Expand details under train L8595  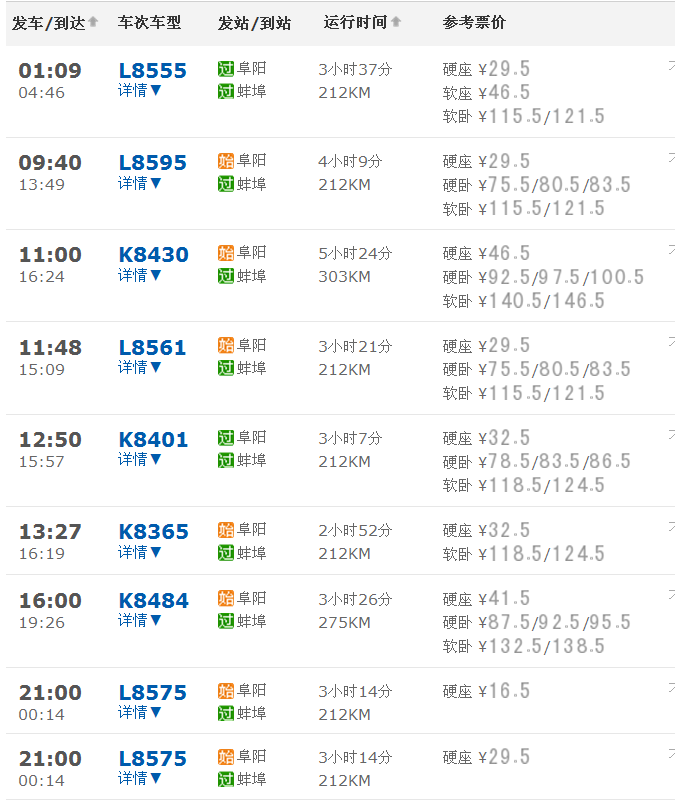point(139,183)
